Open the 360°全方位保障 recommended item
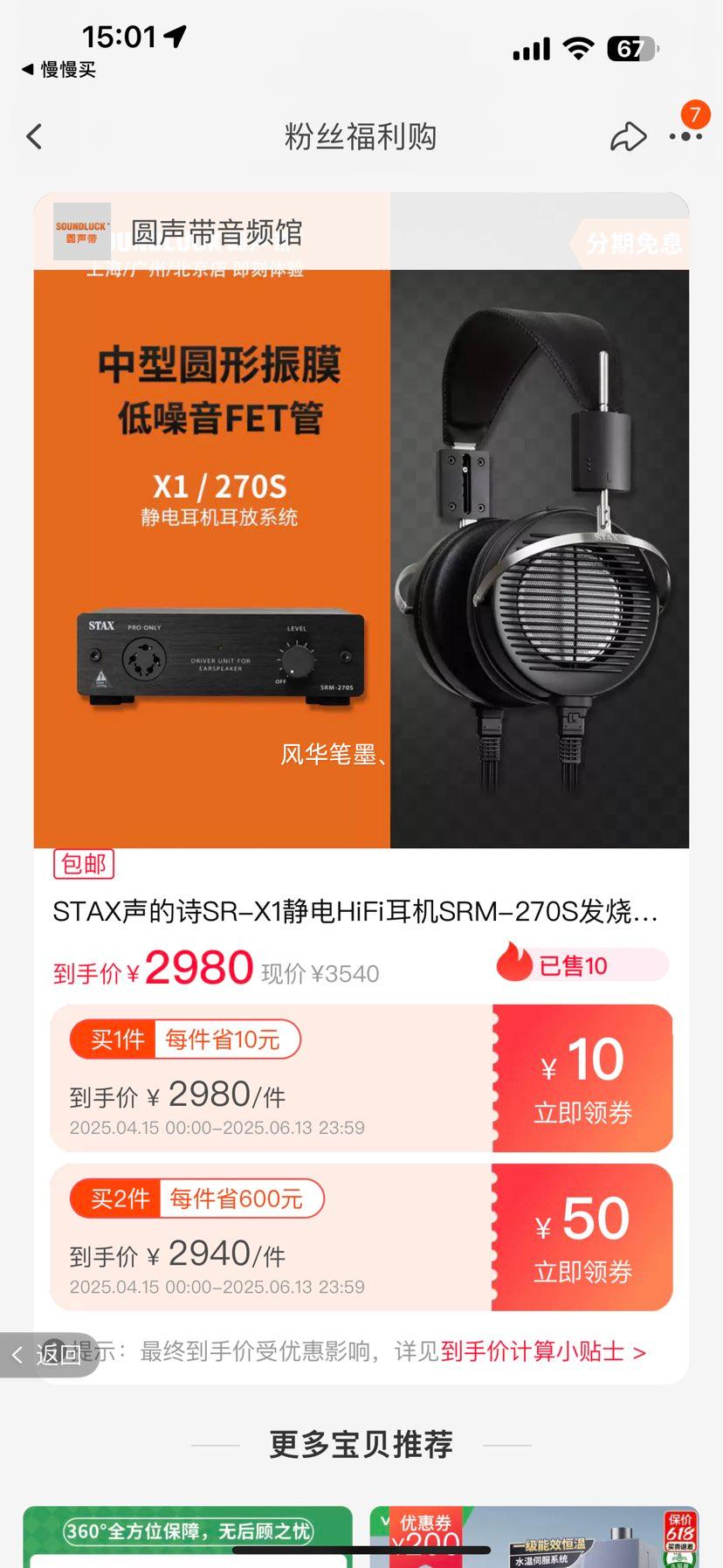This screenshot has width=723, height=1568. (188, 1537)
